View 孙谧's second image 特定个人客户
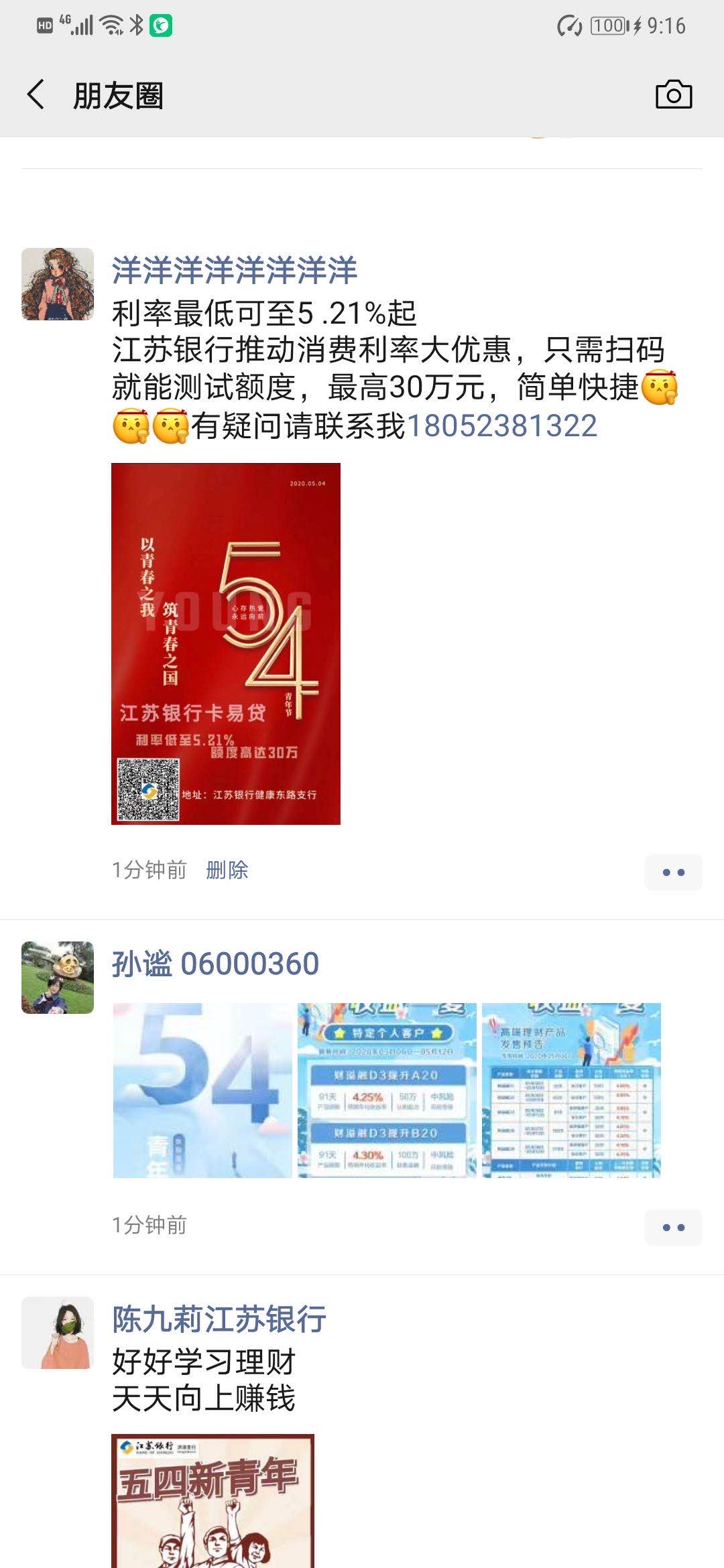 pos(387,1090)
